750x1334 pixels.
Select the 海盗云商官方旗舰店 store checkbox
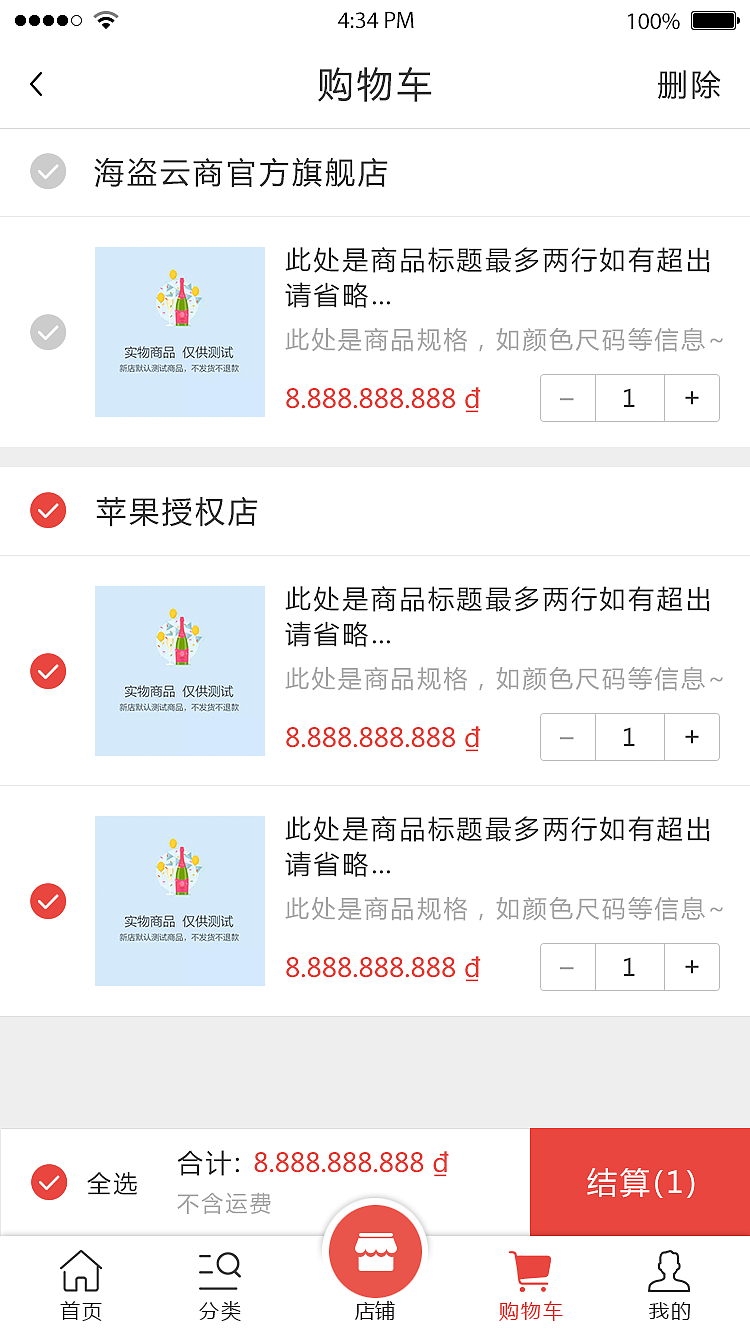(48, 172)
